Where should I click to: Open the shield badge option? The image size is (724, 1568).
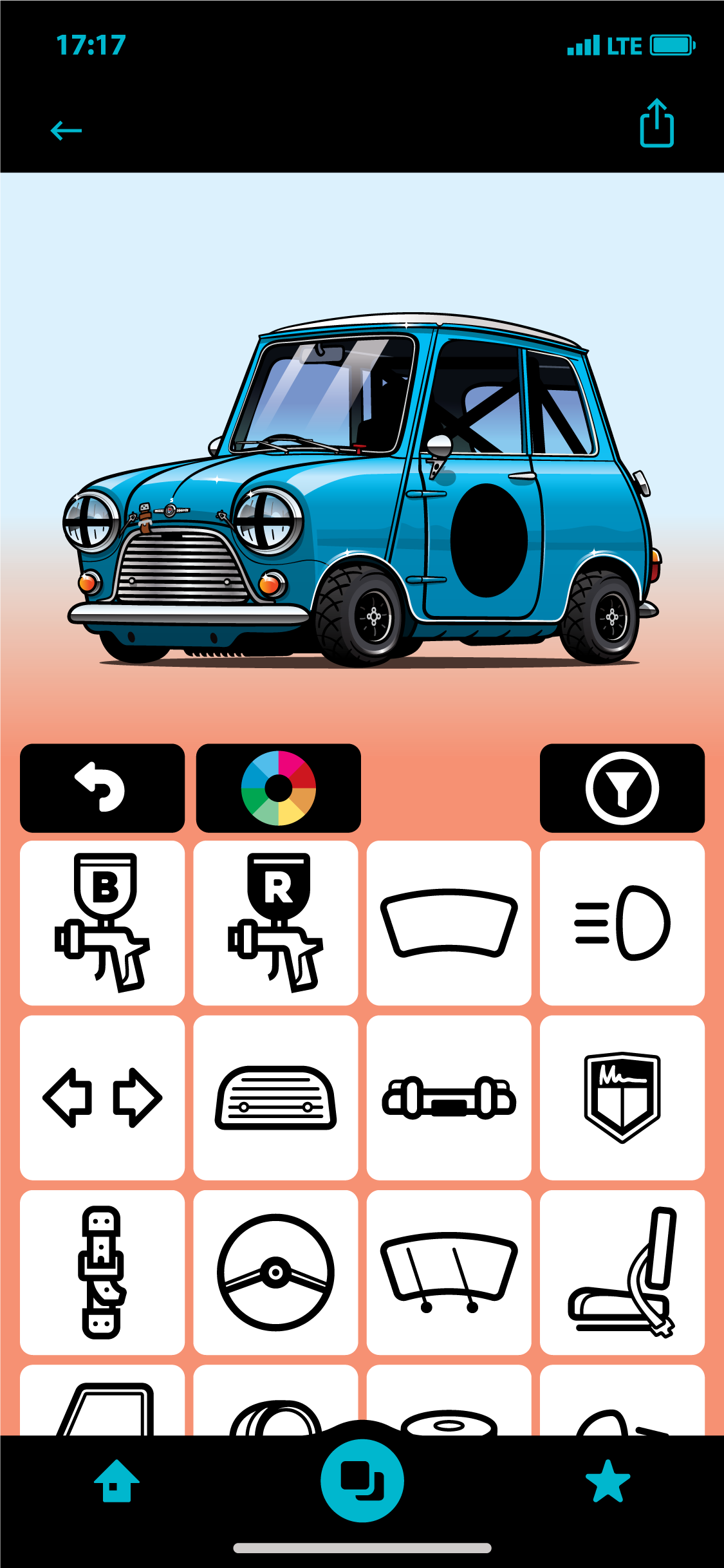tap(622, 1098)
